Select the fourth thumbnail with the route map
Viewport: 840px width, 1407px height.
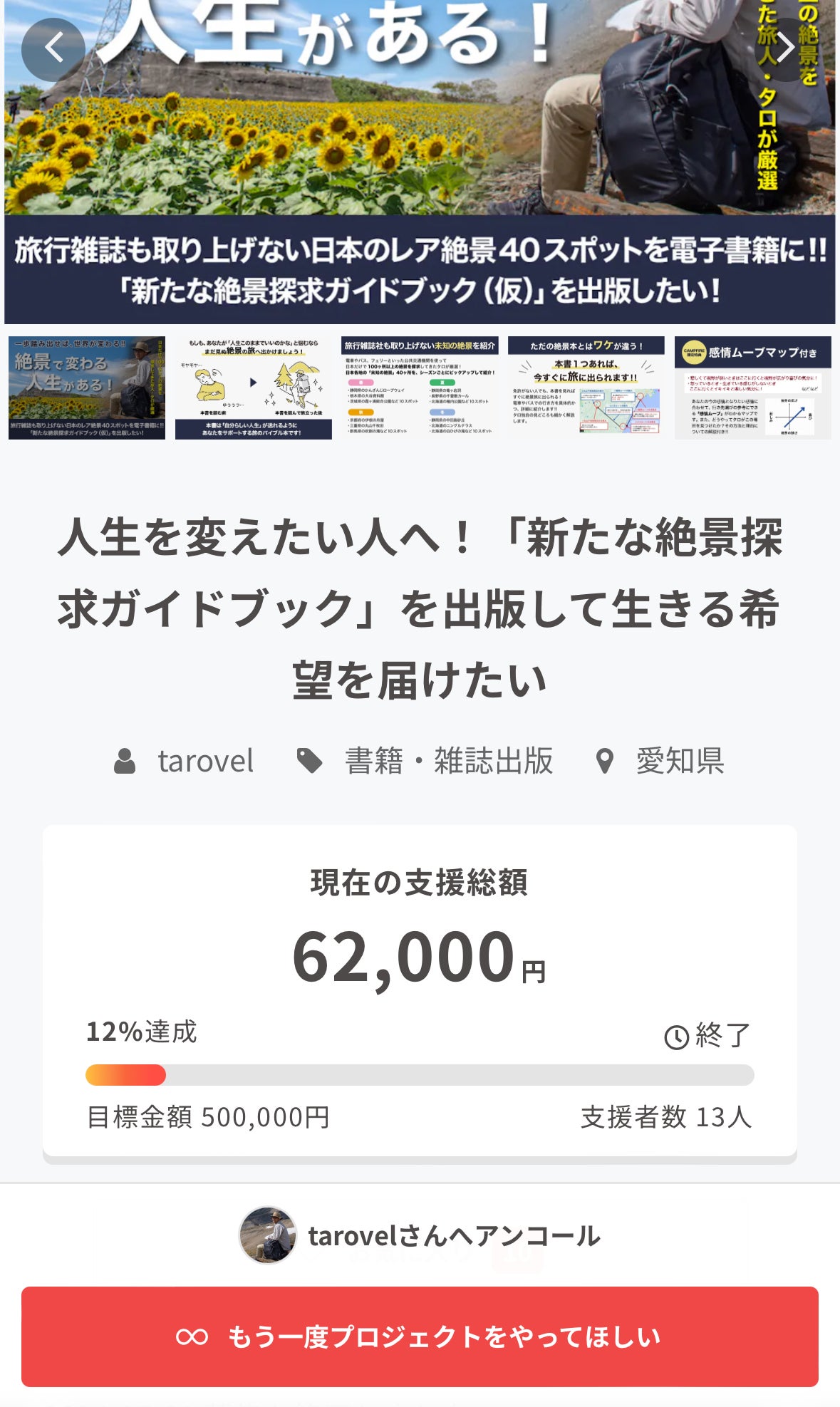(x=586, y=388)
